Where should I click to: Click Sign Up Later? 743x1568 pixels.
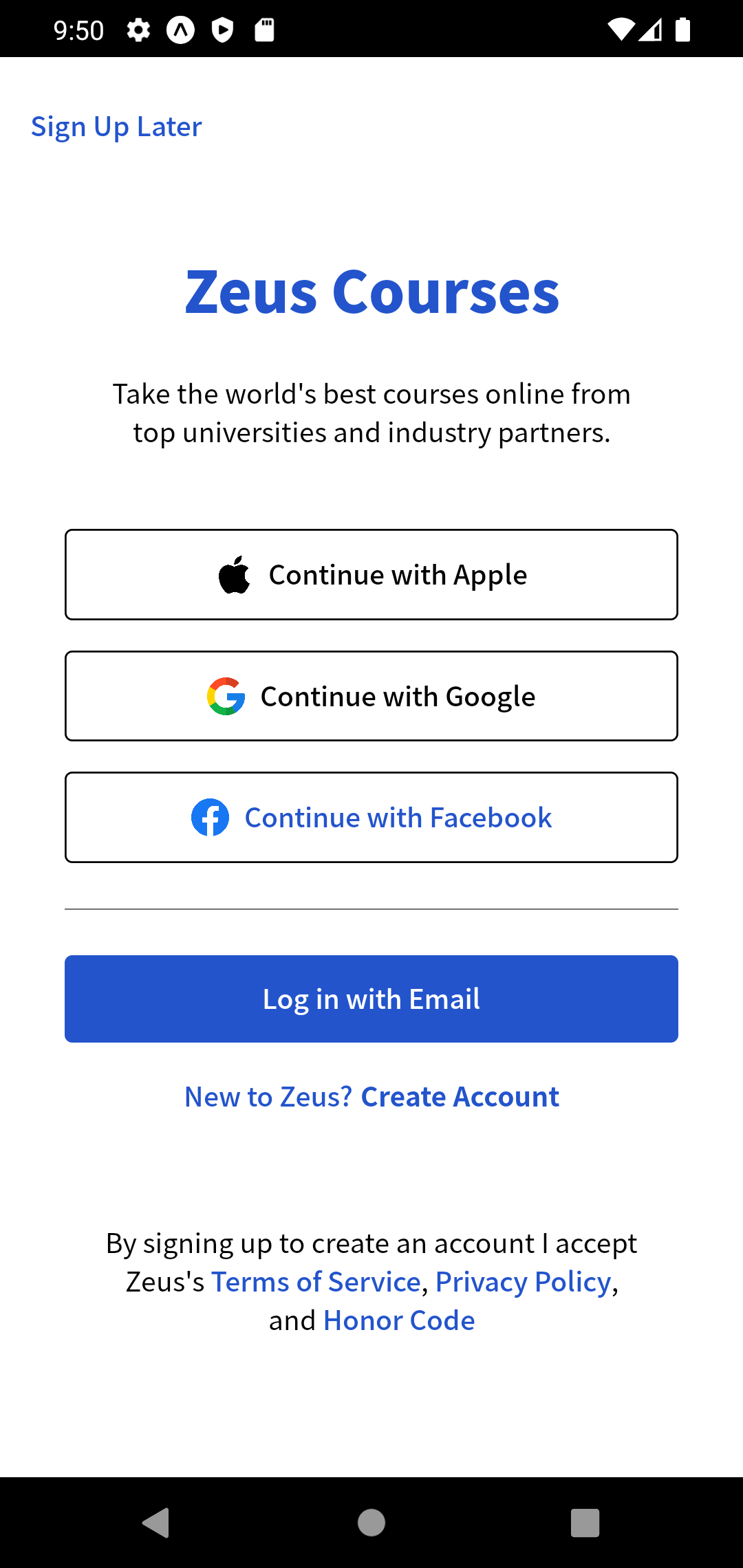tap(116, 126)
